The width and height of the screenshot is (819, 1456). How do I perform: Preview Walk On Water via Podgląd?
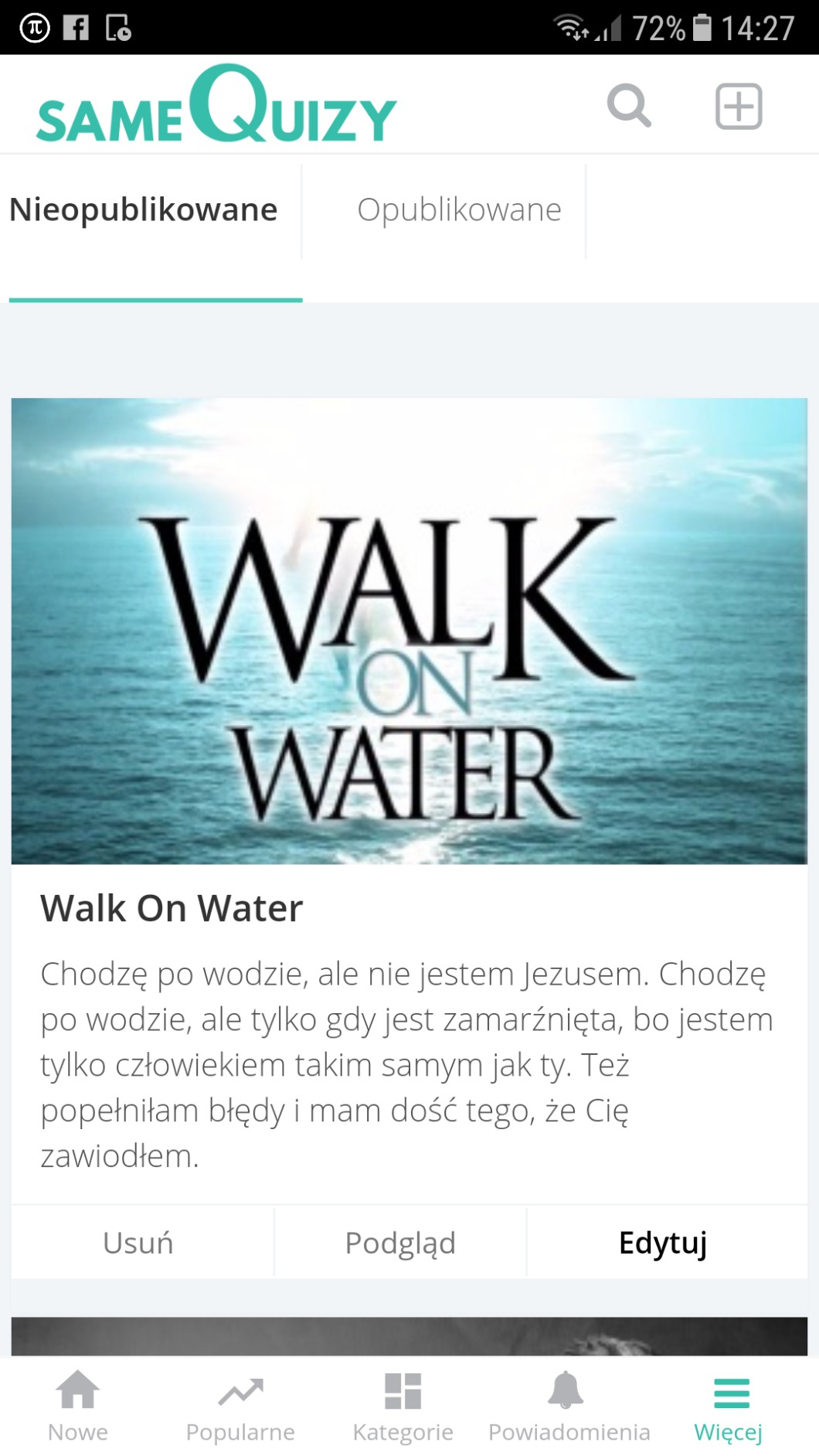pos(400,1243)
